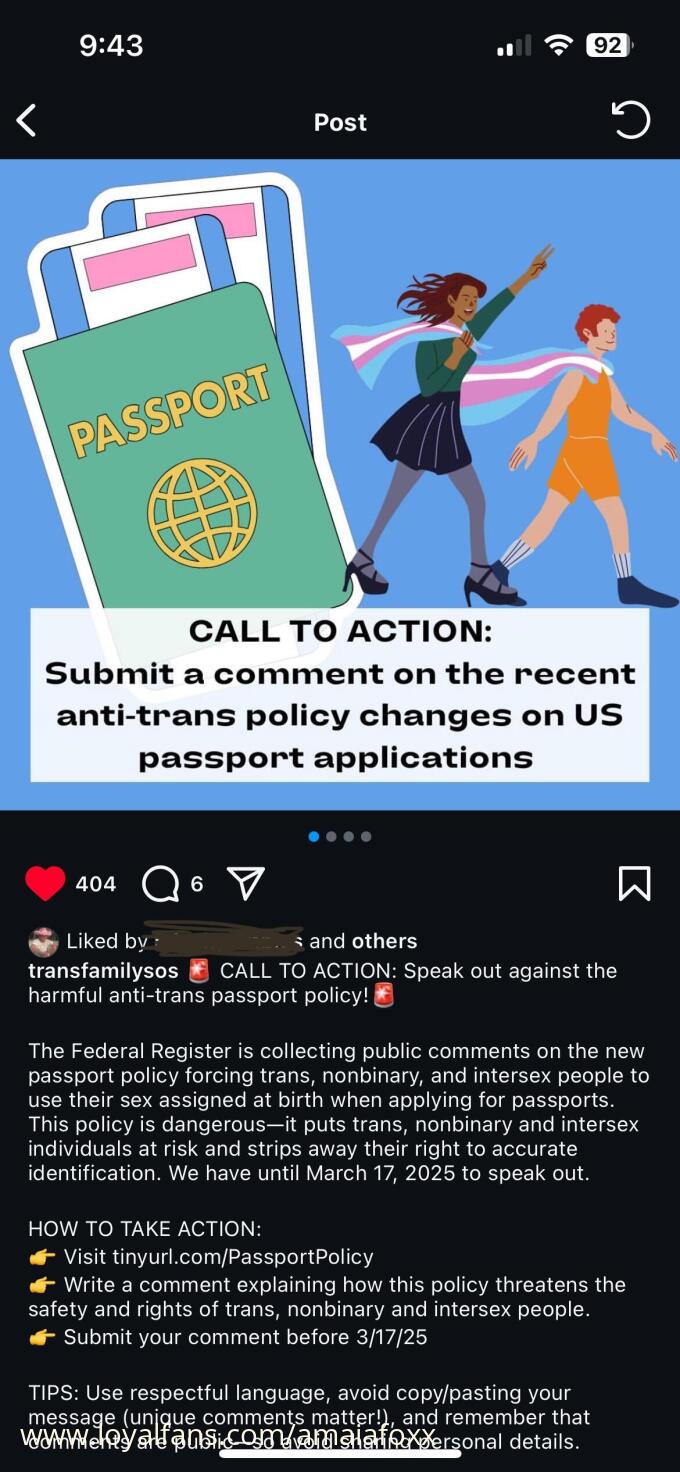Unlike the post with the red heart
Screen dimensions: 680x1472
[x=45, y=884]
